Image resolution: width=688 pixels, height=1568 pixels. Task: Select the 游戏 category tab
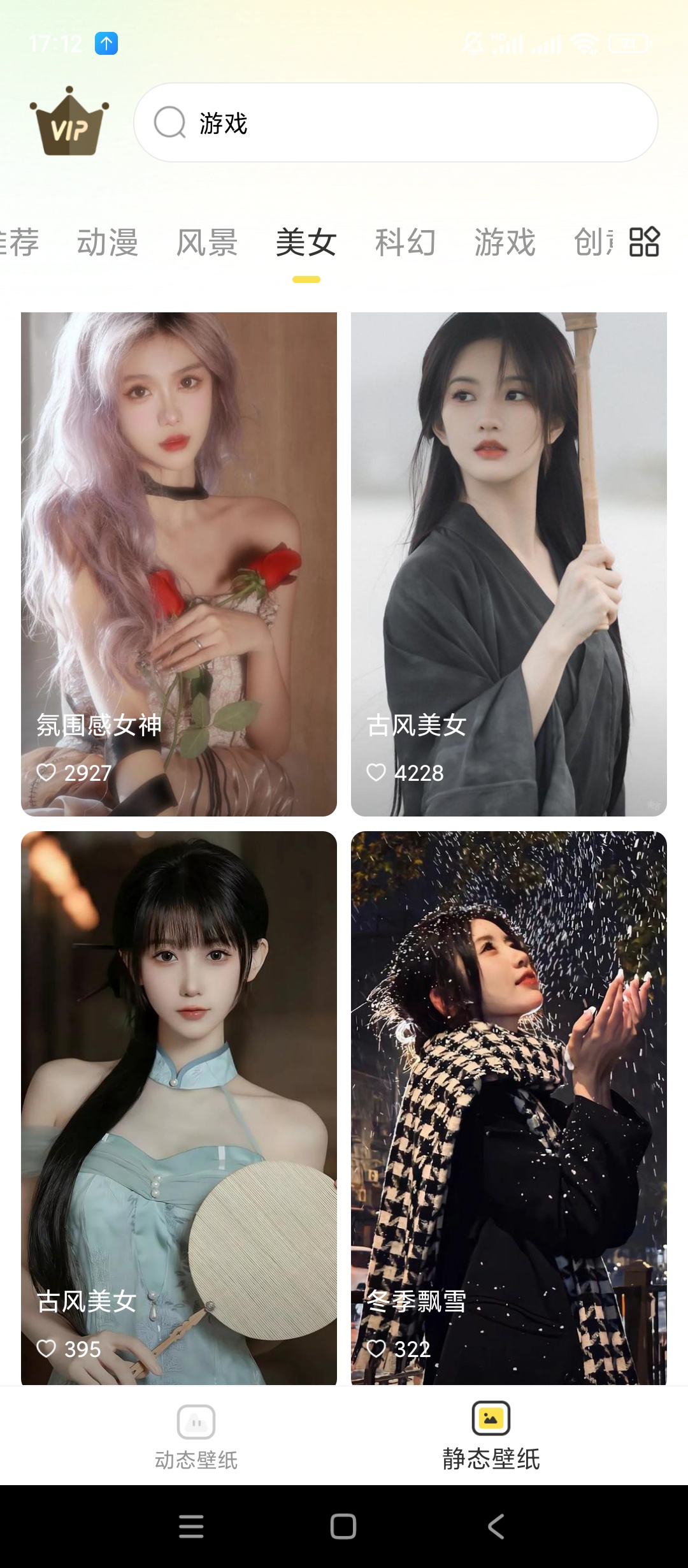point(505,243)
